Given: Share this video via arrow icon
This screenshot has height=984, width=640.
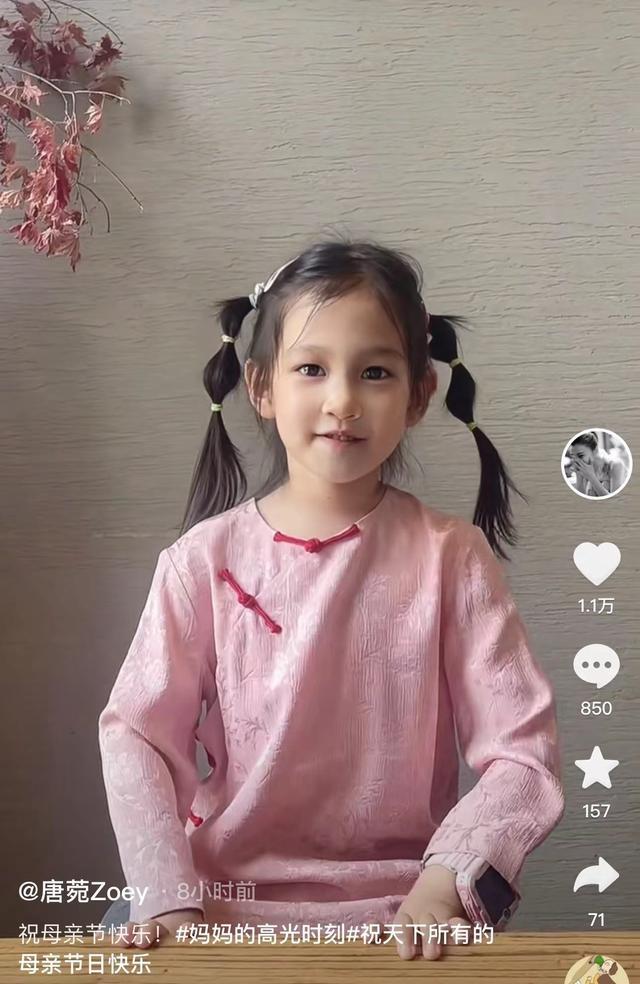Looking at the screenshot, I should [596, 876].
